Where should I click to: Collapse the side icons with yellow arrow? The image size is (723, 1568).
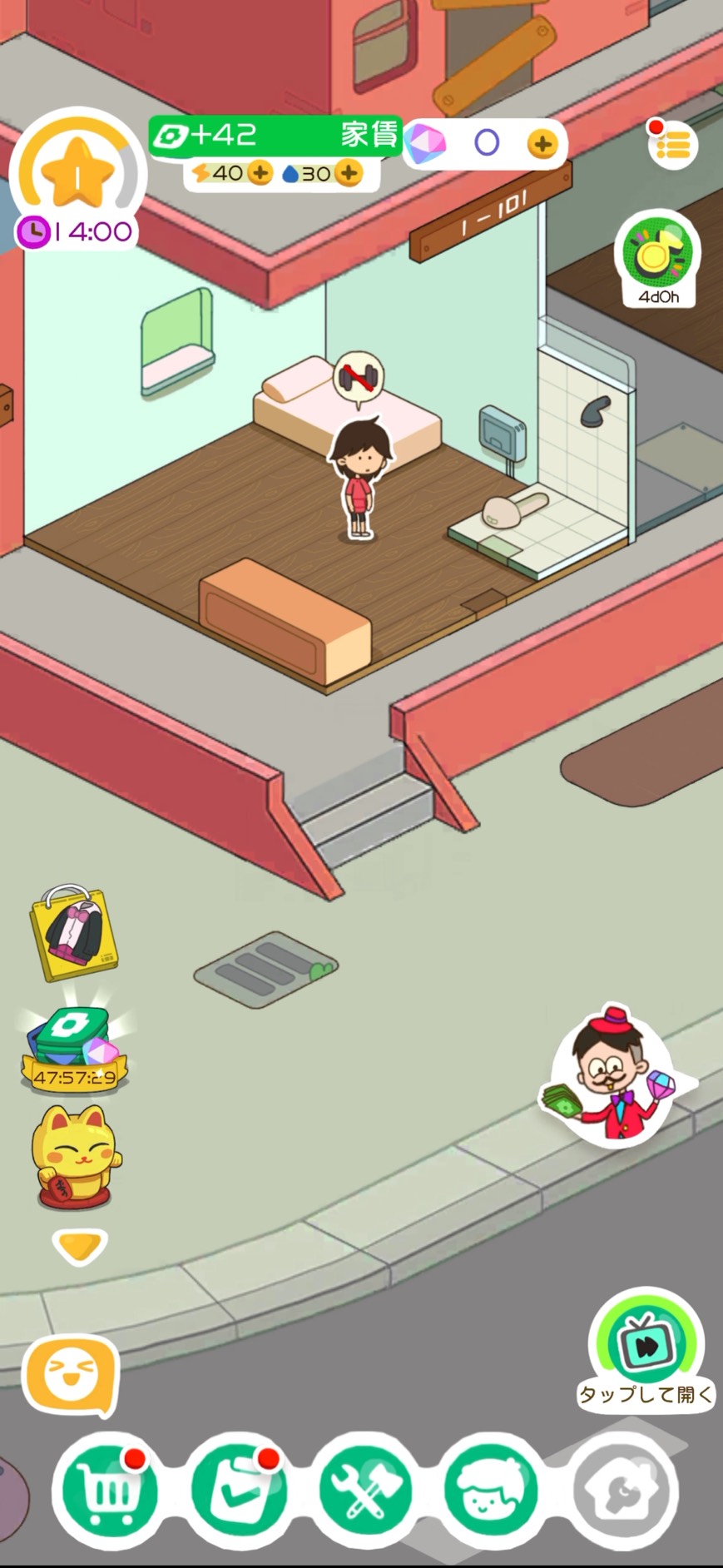pyautogui.click(x=80, y=1246)
